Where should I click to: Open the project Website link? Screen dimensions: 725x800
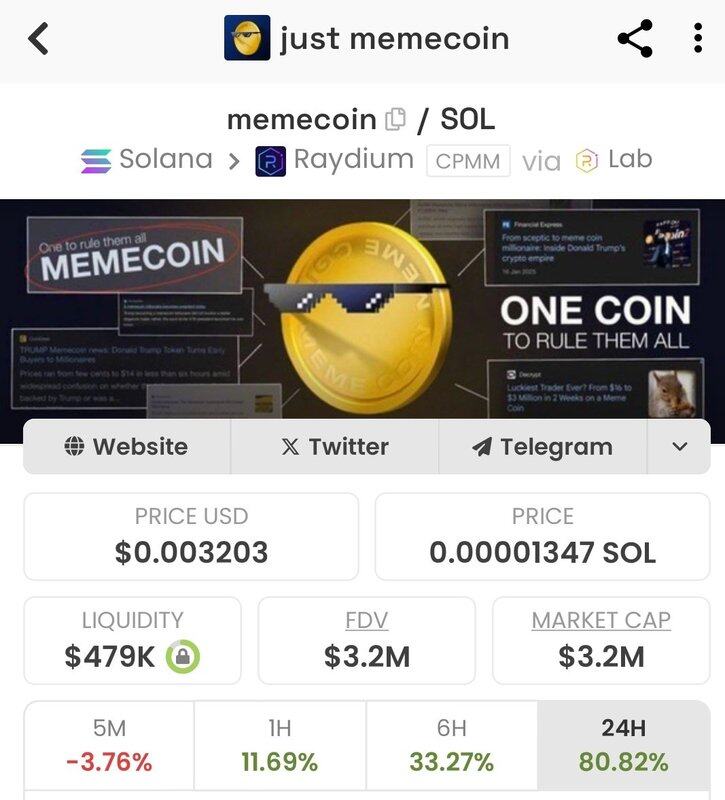(127, 447)
